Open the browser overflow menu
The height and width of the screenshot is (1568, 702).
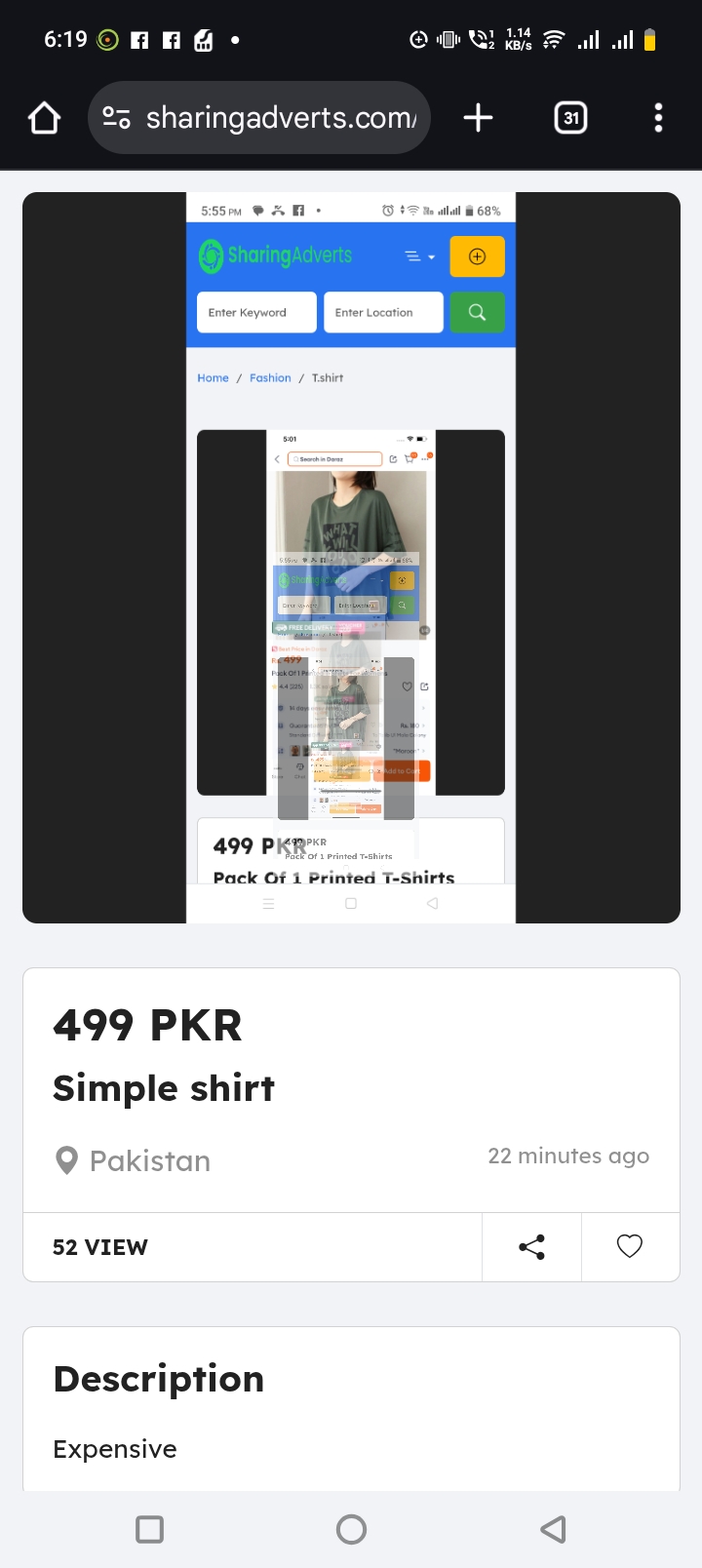(x=658, y=119)
